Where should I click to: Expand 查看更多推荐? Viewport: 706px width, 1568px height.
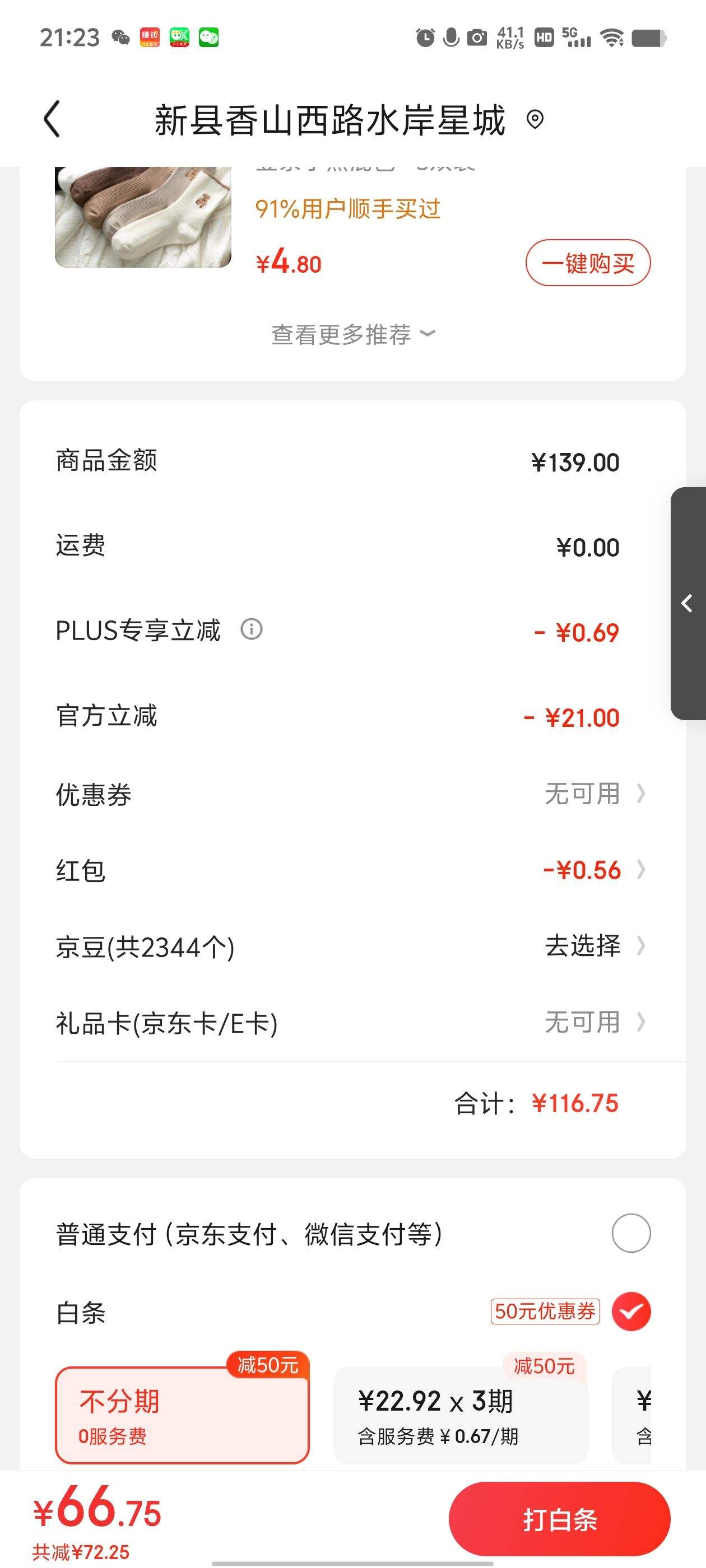[x=352, y=334]
